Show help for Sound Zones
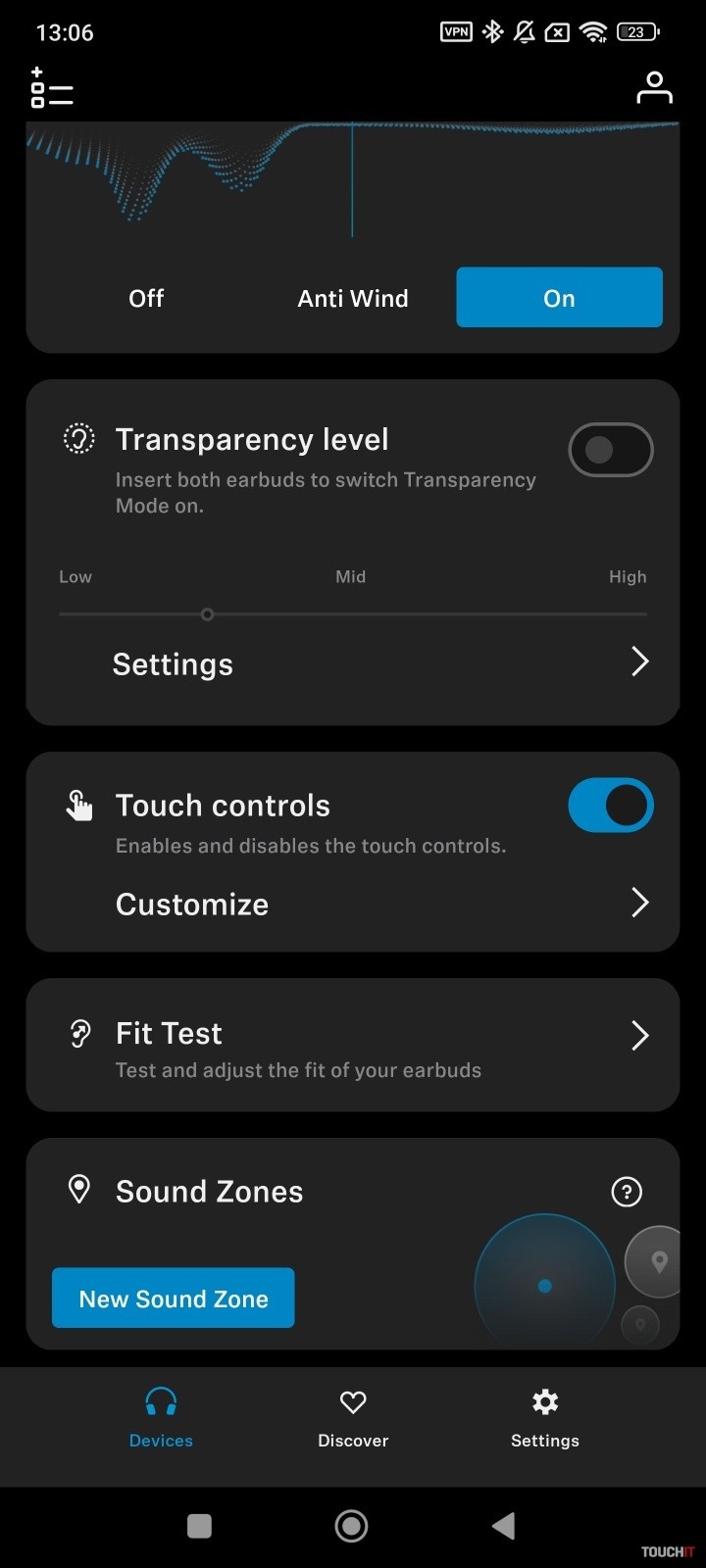The image size is (706, 1568). [x=627, y=1192]
